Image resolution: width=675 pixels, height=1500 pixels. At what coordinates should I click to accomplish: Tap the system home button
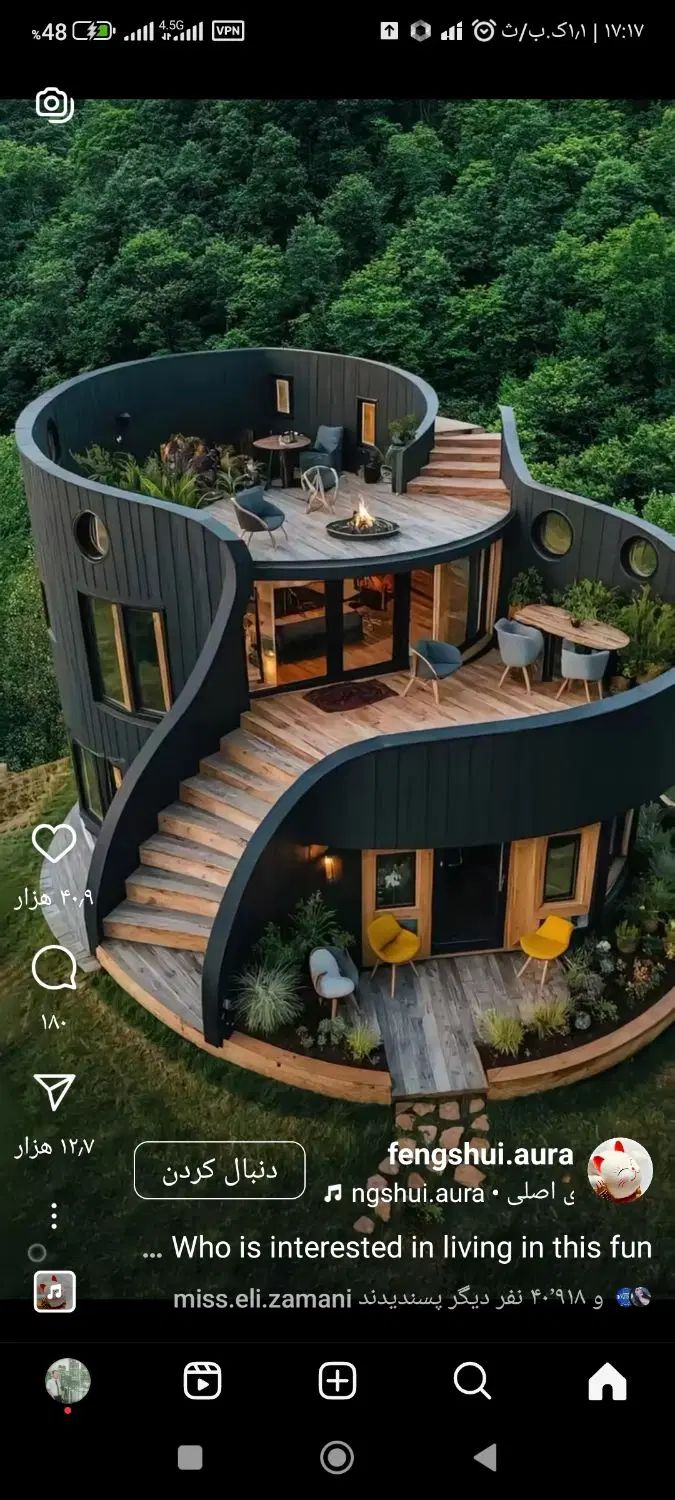337,1458
